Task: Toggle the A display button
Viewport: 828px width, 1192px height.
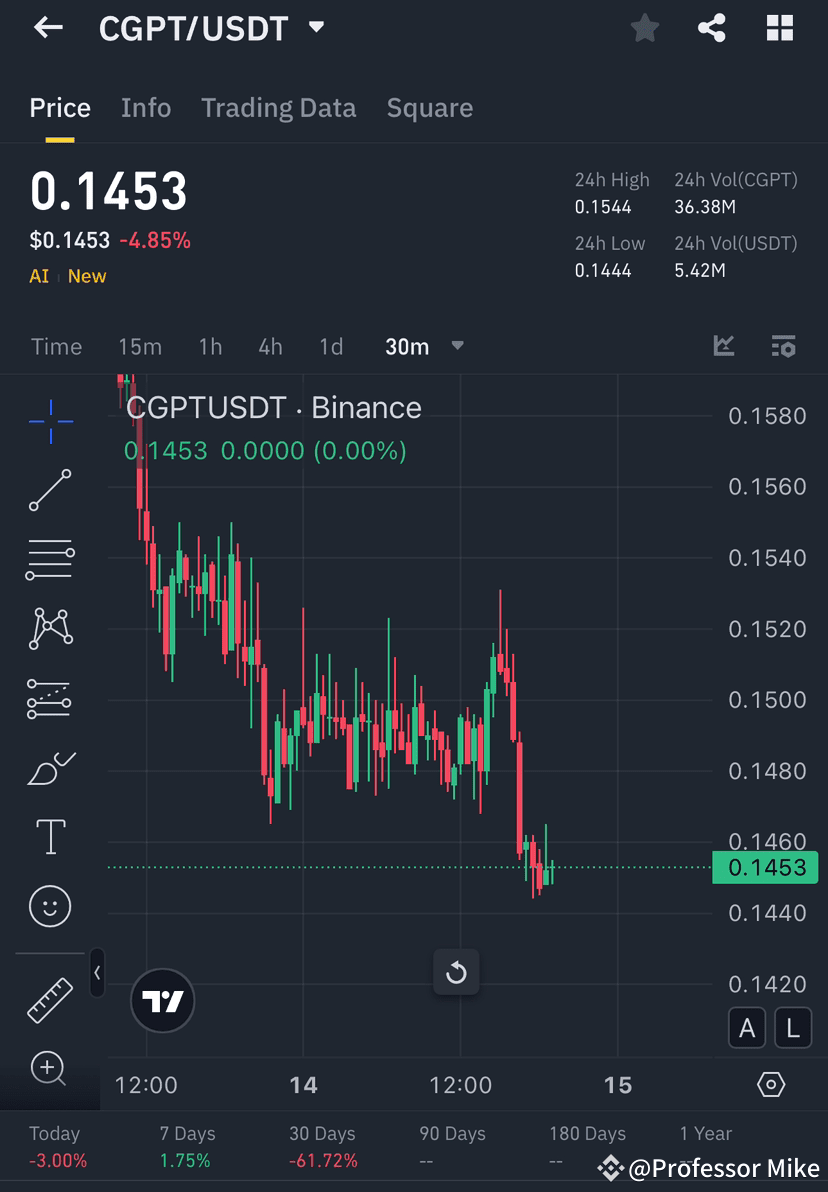Action: pyautogui.click(x=747, y=1027)
